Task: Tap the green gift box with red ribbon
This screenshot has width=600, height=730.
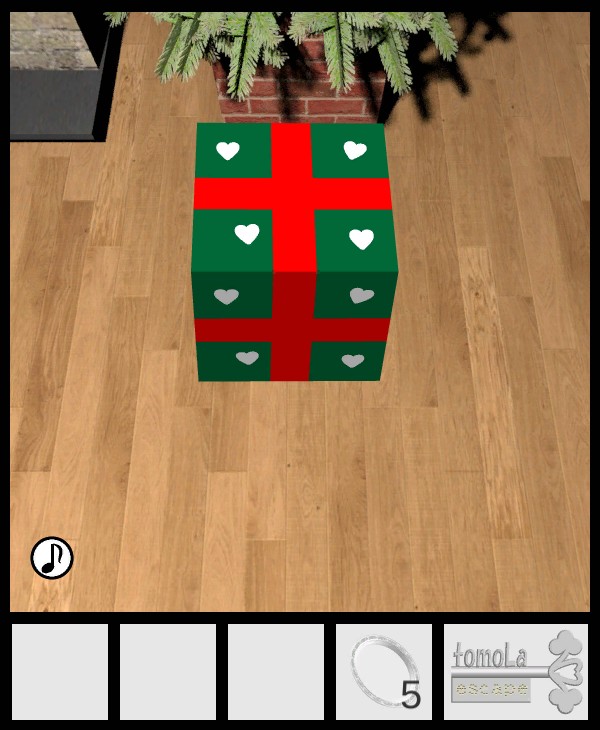Action: 293,252
